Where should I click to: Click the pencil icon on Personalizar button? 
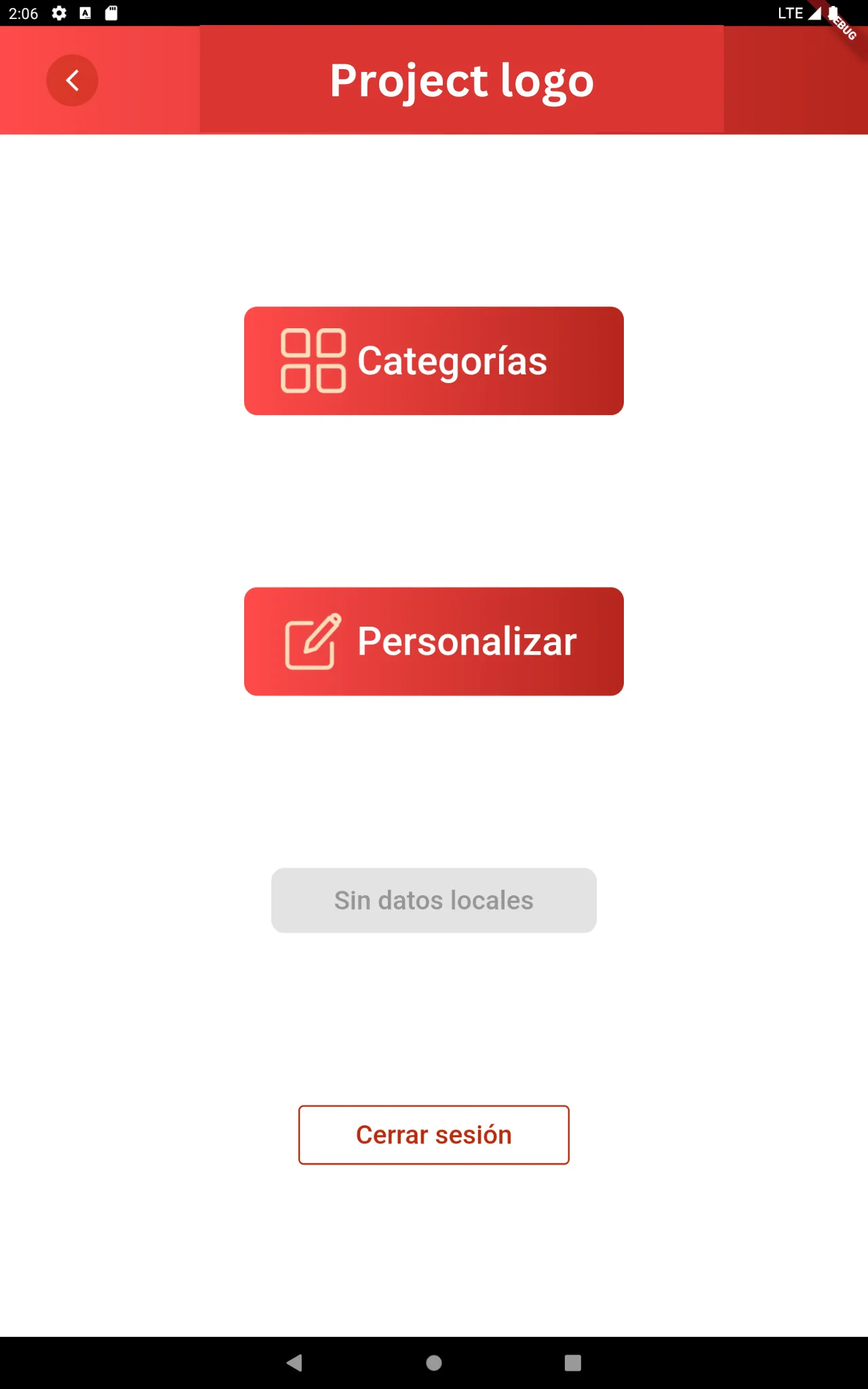coord(311,641)
